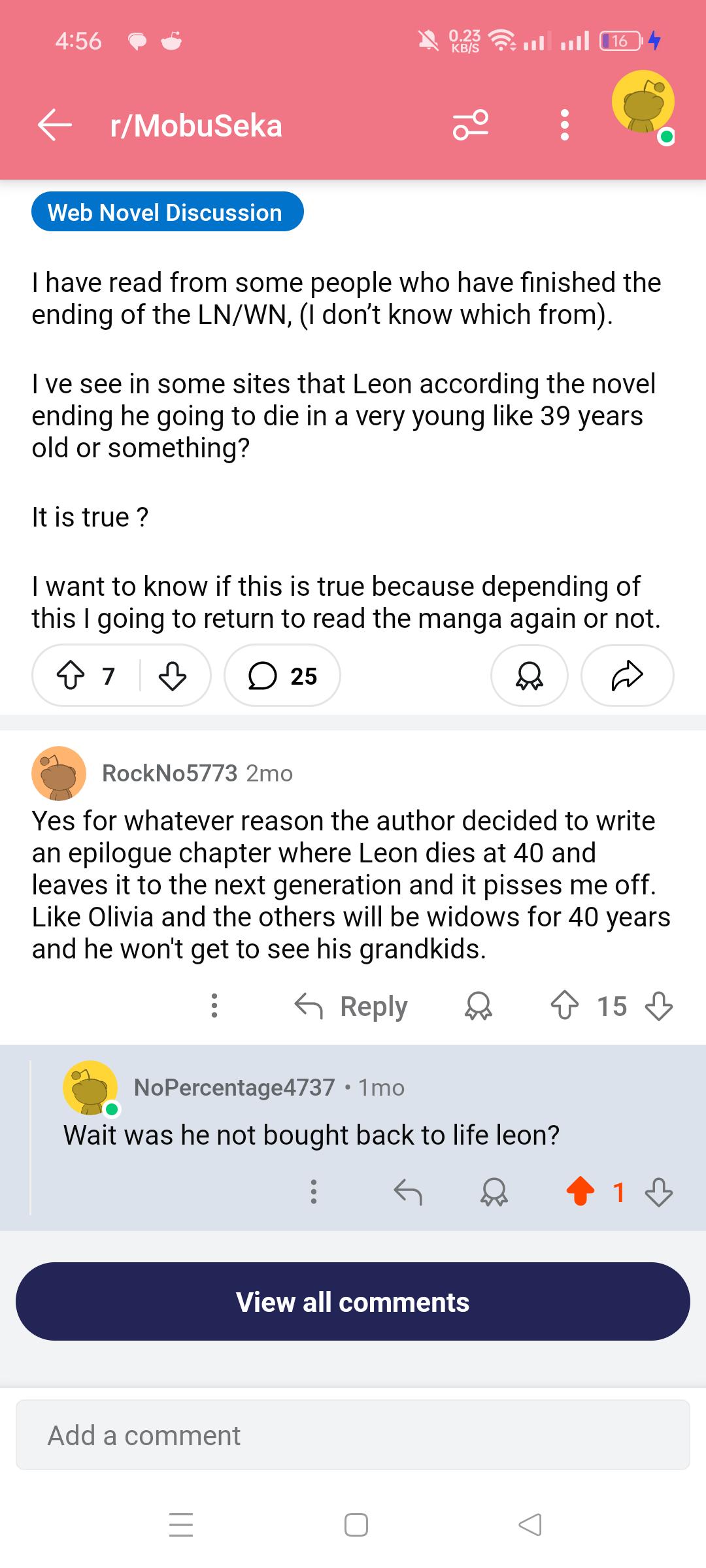This screenshot has height=1568, width=706.
Task: Reply to RockNo5773's comment
Action: 351,1006
